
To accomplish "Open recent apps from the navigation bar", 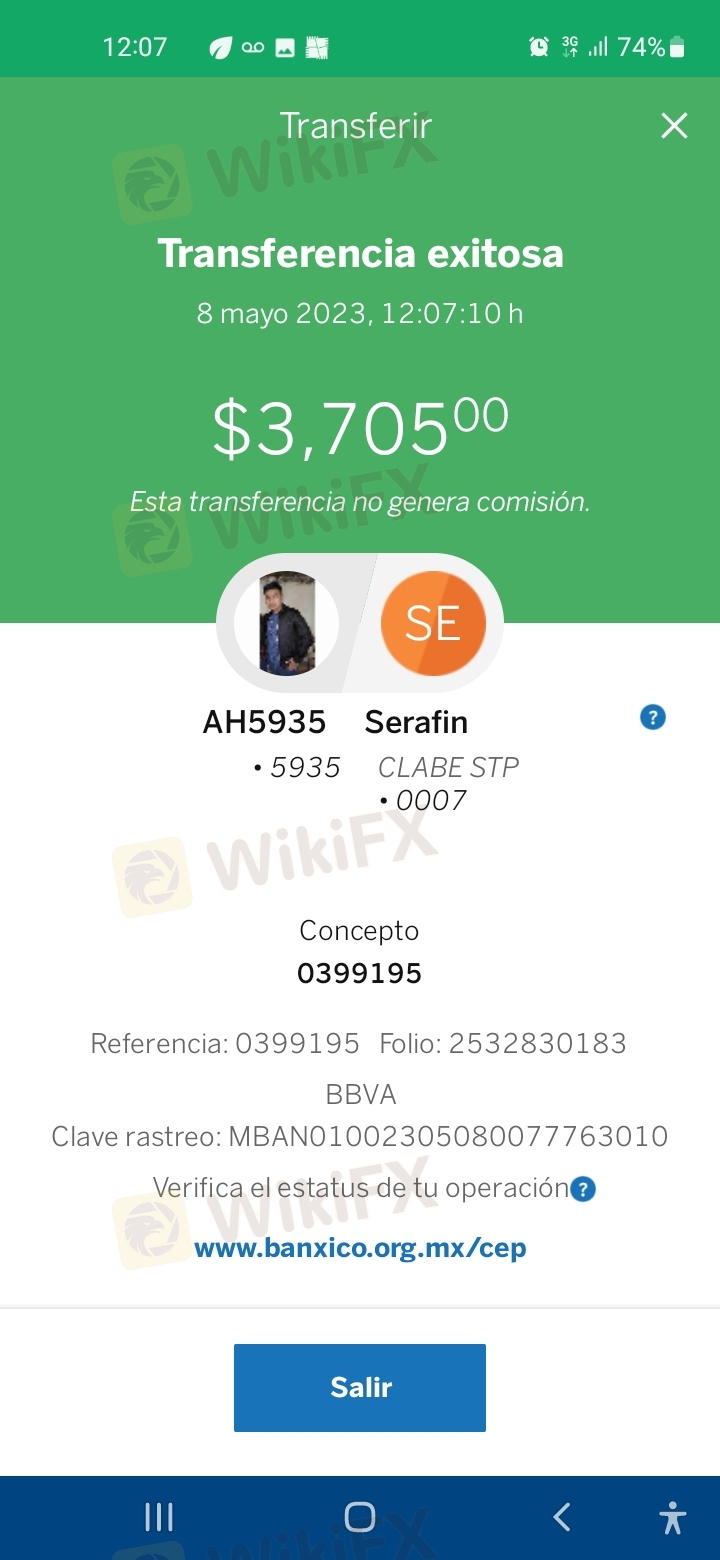I will 159,1517.
